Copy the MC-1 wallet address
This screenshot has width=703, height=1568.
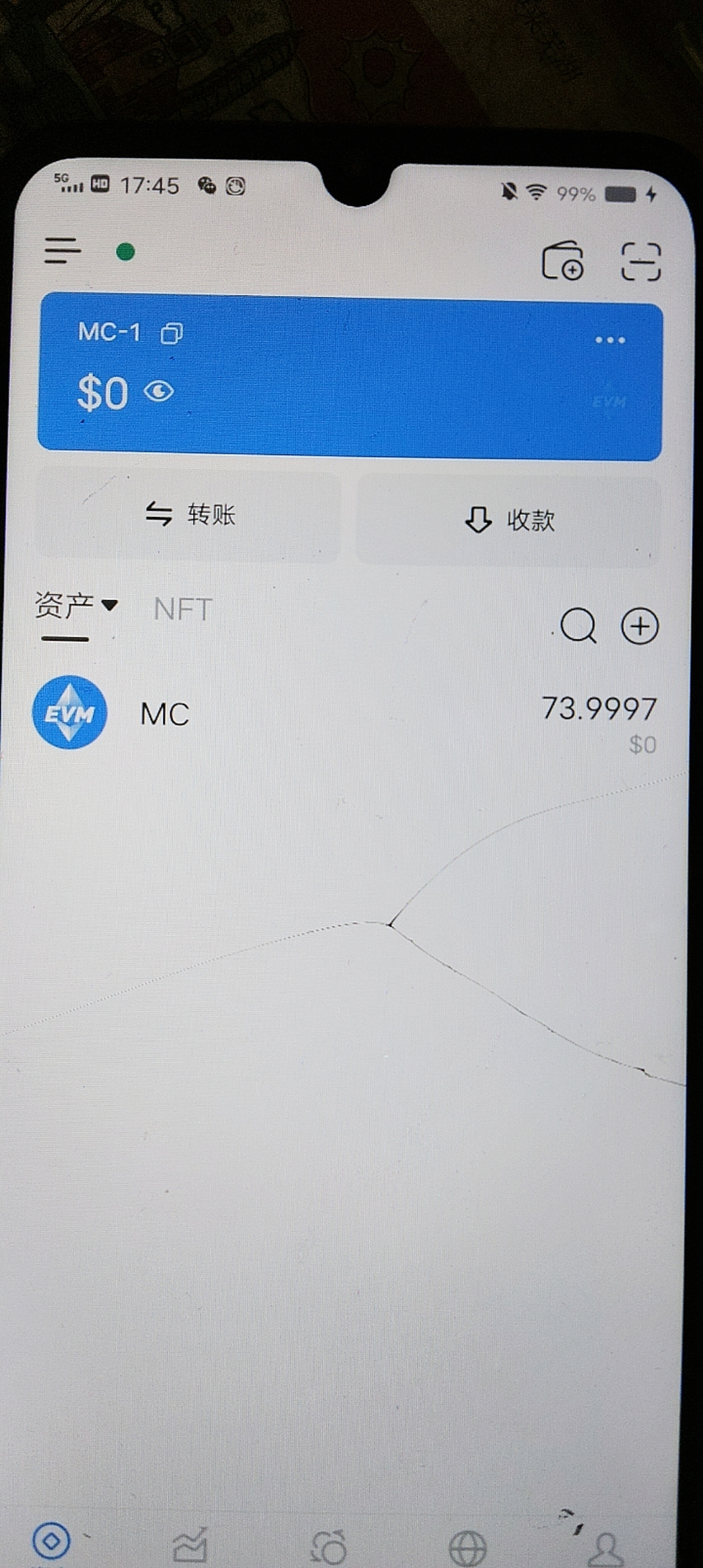point(172,334)
